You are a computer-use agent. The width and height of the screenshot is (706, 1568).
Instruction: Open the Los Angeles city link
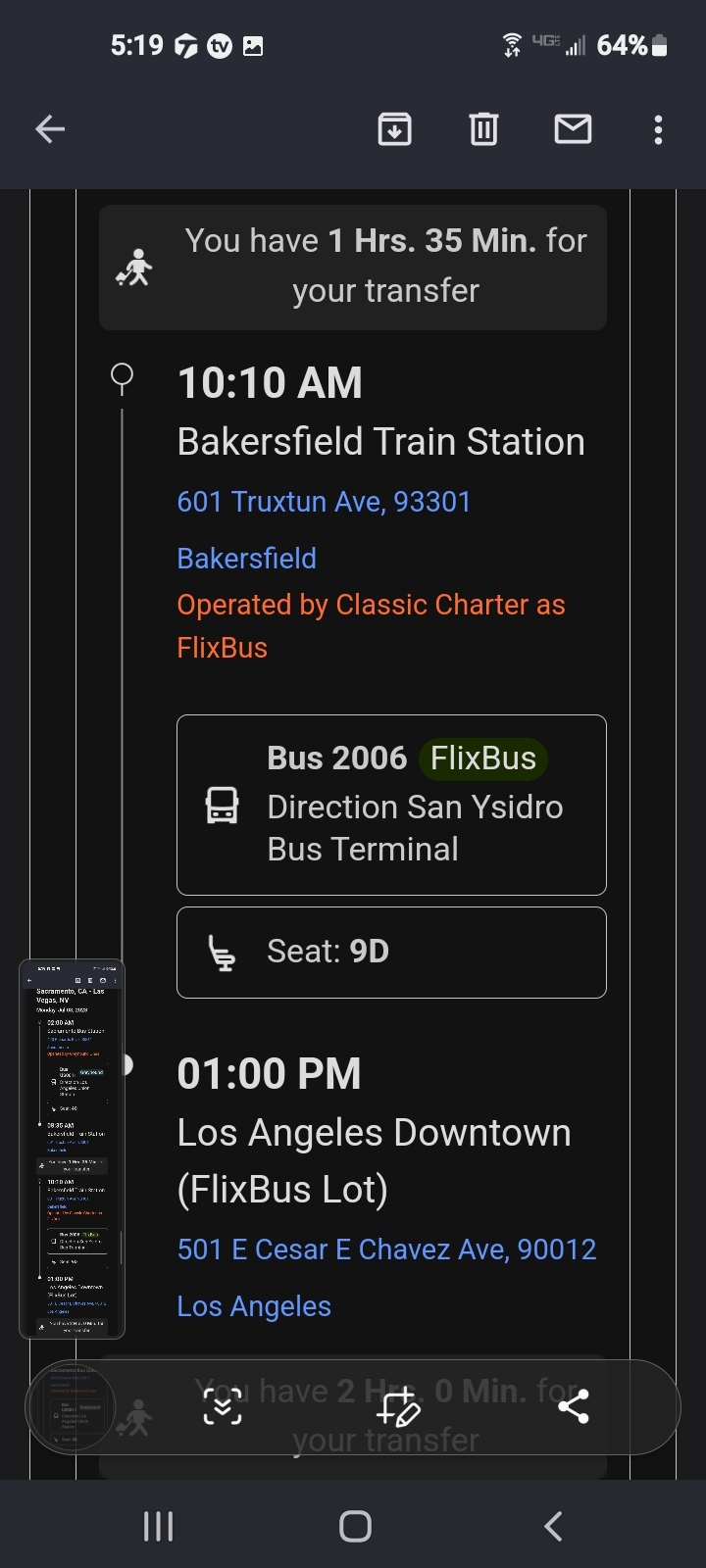click(254, 1306)
